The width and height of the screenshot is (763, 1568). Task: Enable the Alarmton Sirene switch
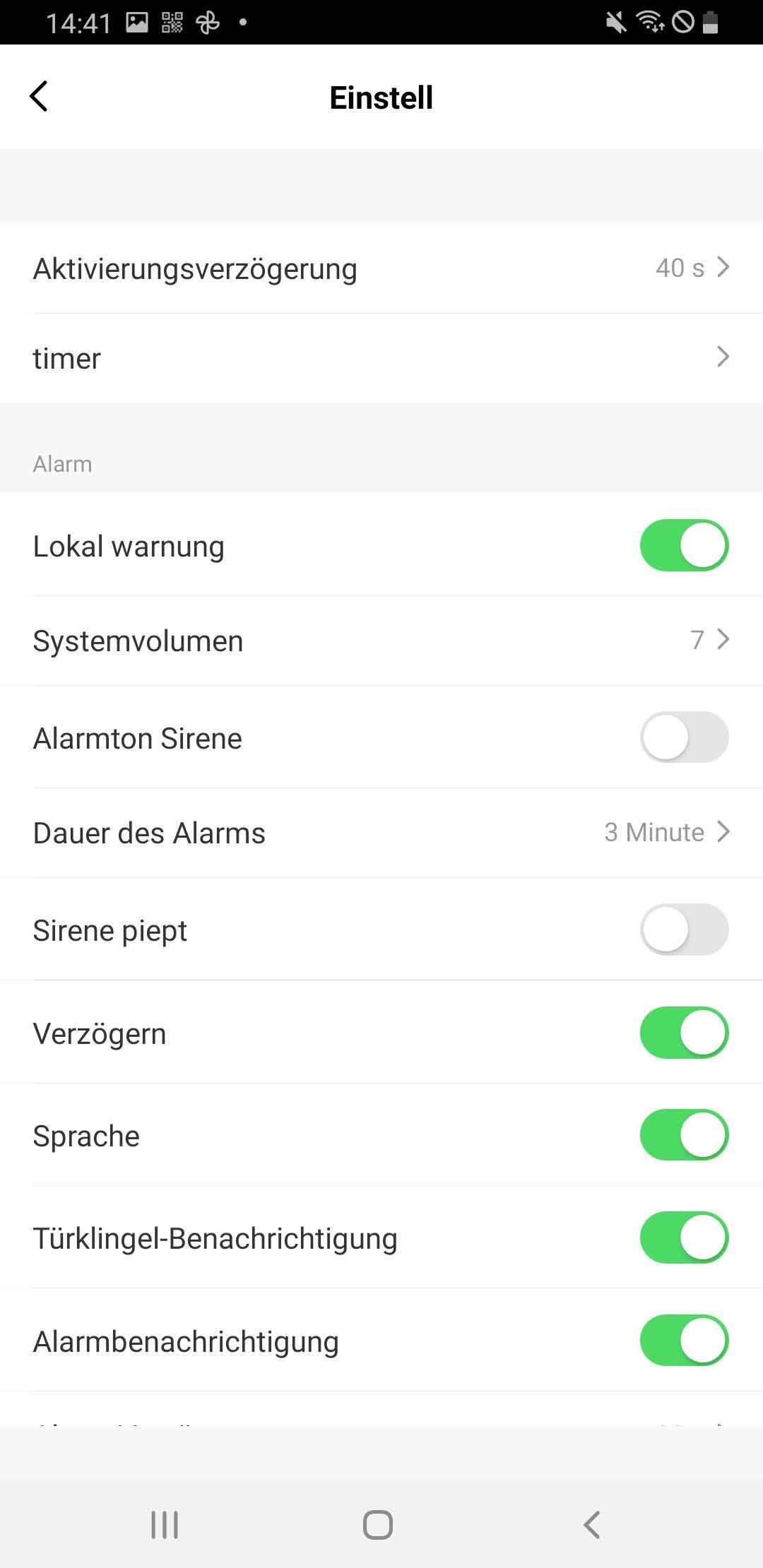[x=683, y=737]
